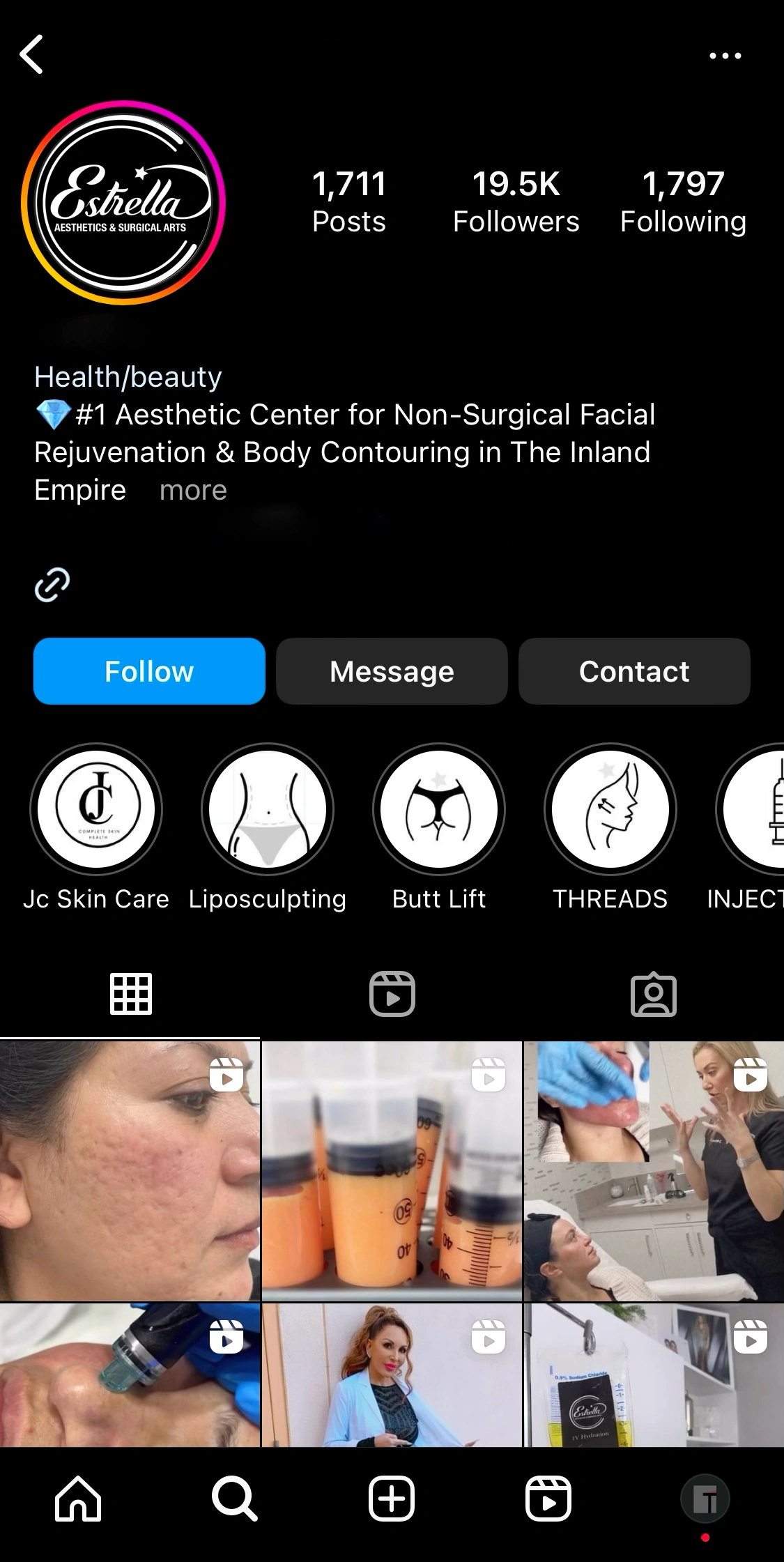The width and height of the screenshot is (784, 1562).
Task: Follow this account
Action: coord(149,671)
